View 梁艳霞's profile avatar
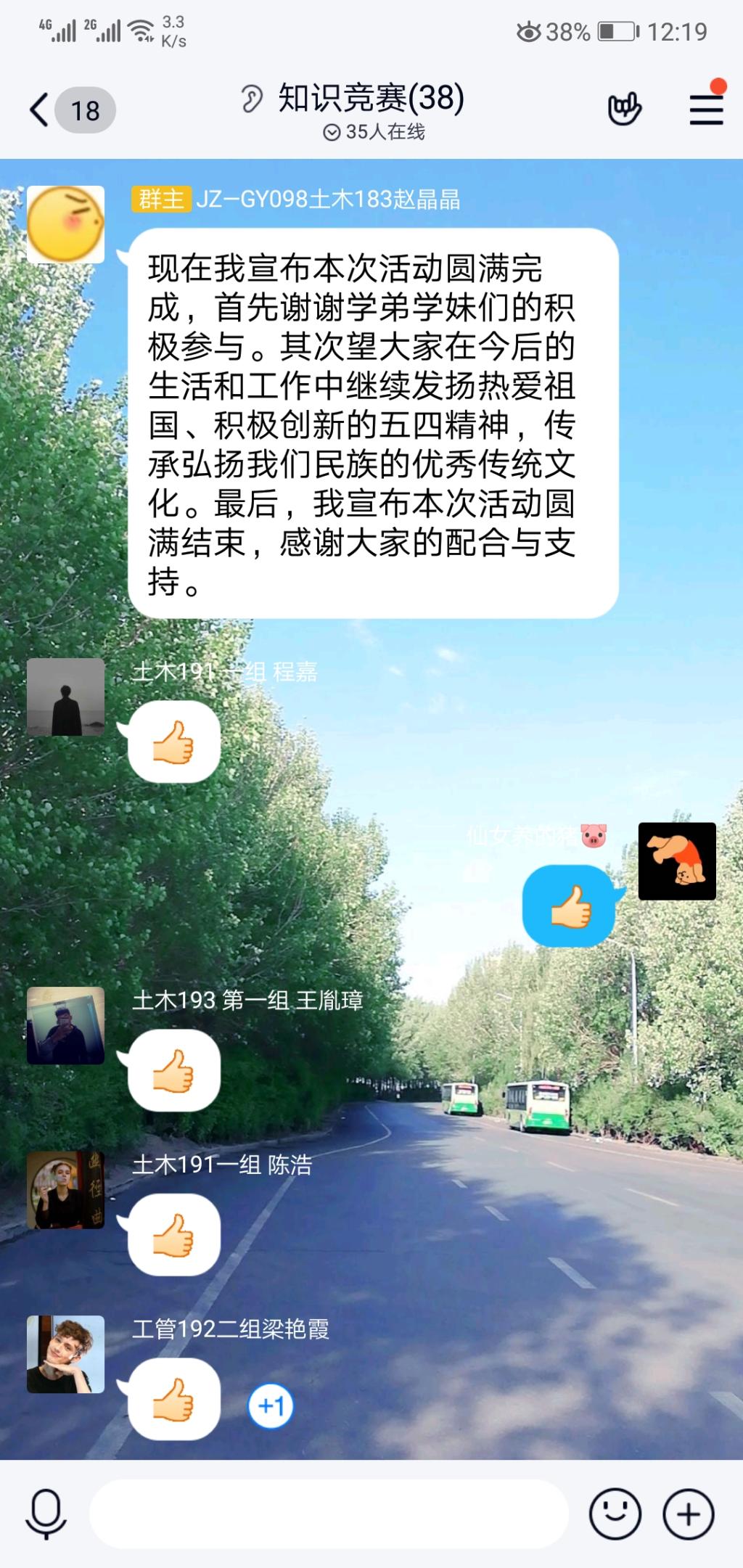The image size is (743, 1568). click(65, 1354)
